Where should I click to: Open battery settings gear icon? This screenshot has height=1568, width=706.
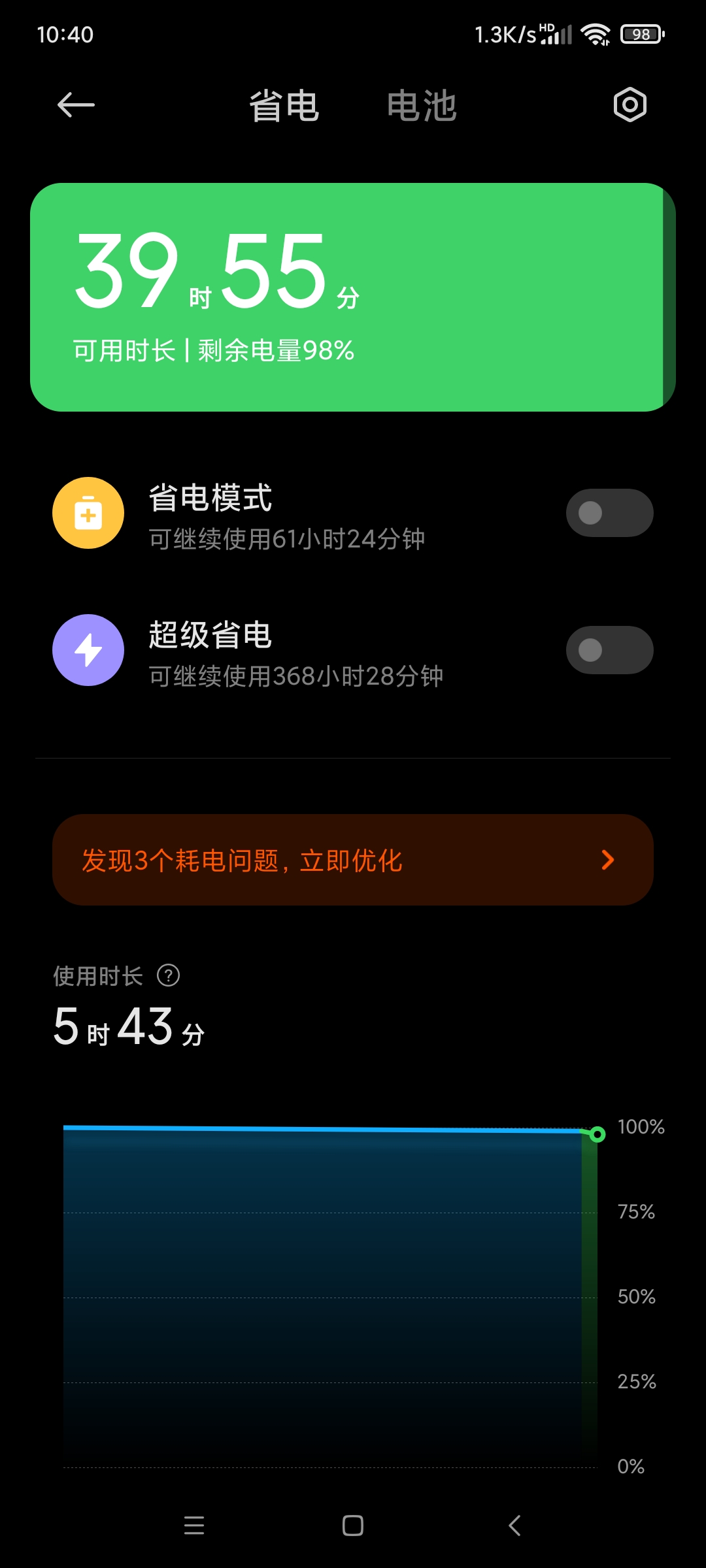pos(630,105)
